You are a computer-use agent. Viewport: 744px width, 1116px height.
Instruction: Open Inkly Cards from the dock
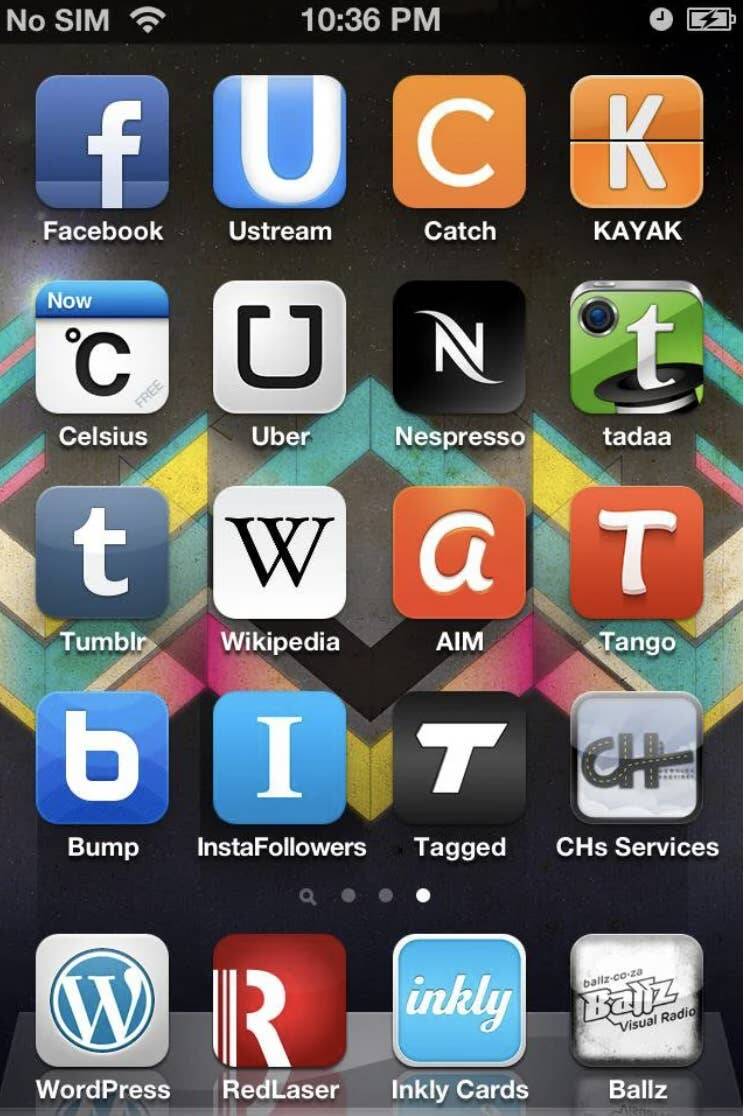pos(459,1001)
